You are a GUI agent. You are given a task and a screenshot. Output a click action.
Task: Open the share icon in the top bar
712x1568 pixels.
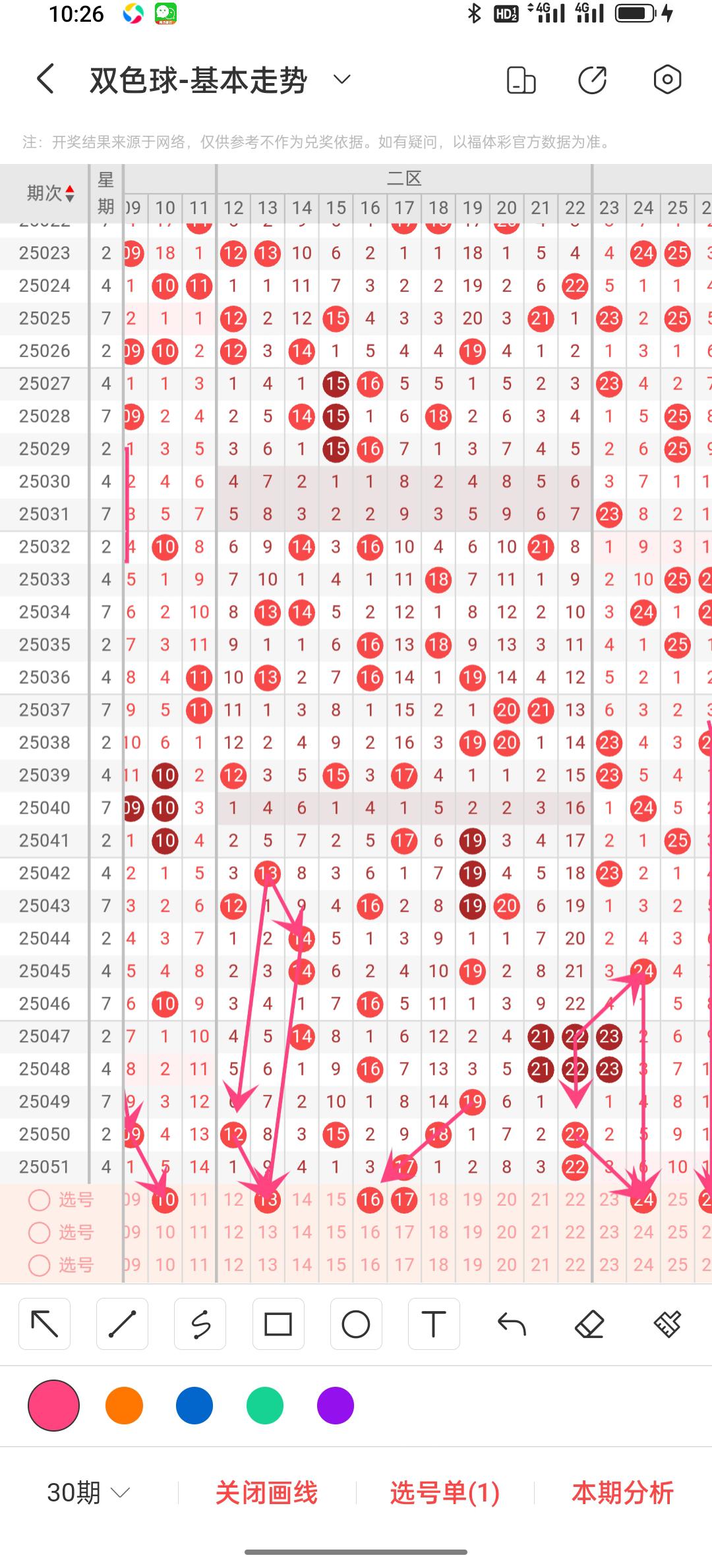pyautogui.click(x=592, y=80)
